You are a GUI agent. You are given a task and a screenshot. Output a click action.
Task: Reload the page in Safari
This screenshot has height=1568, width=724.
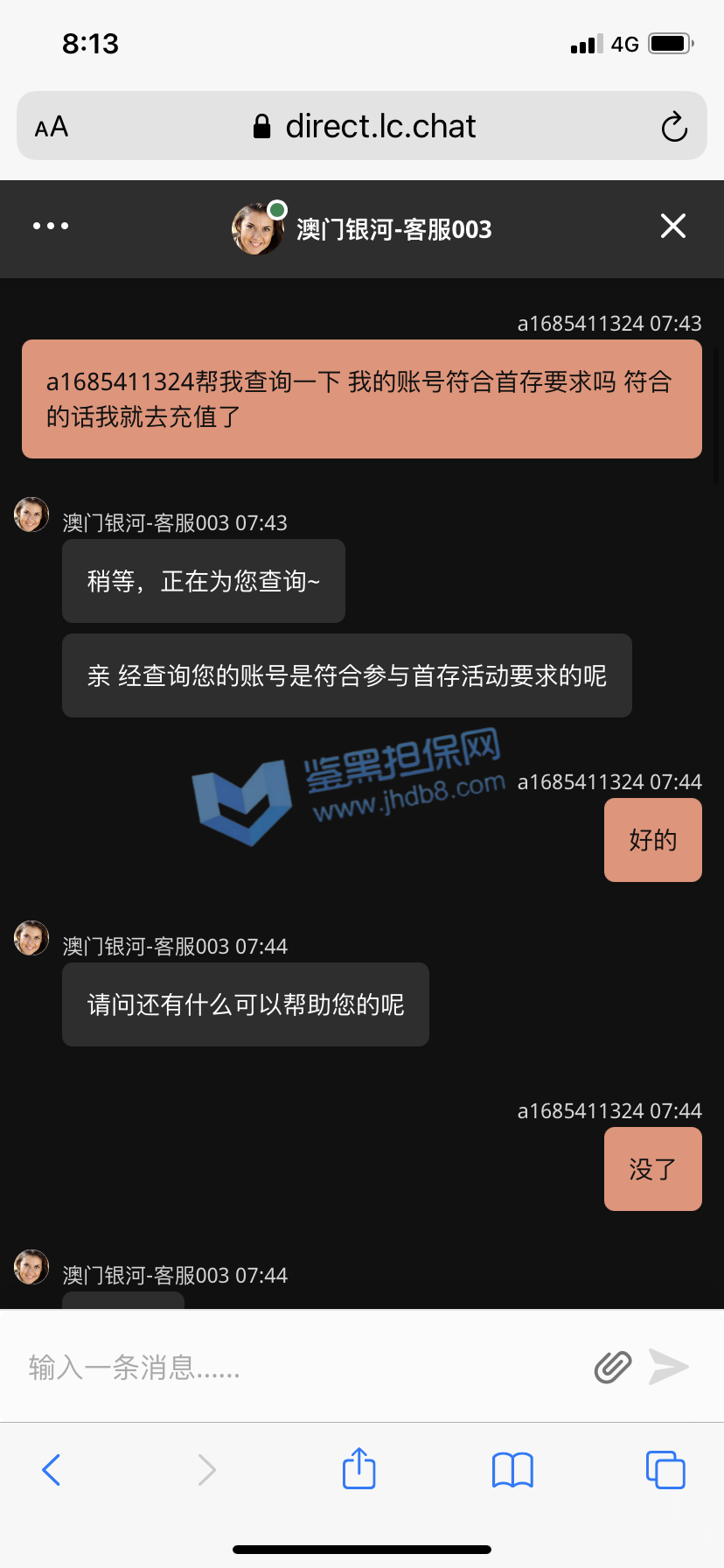(673, 127)
